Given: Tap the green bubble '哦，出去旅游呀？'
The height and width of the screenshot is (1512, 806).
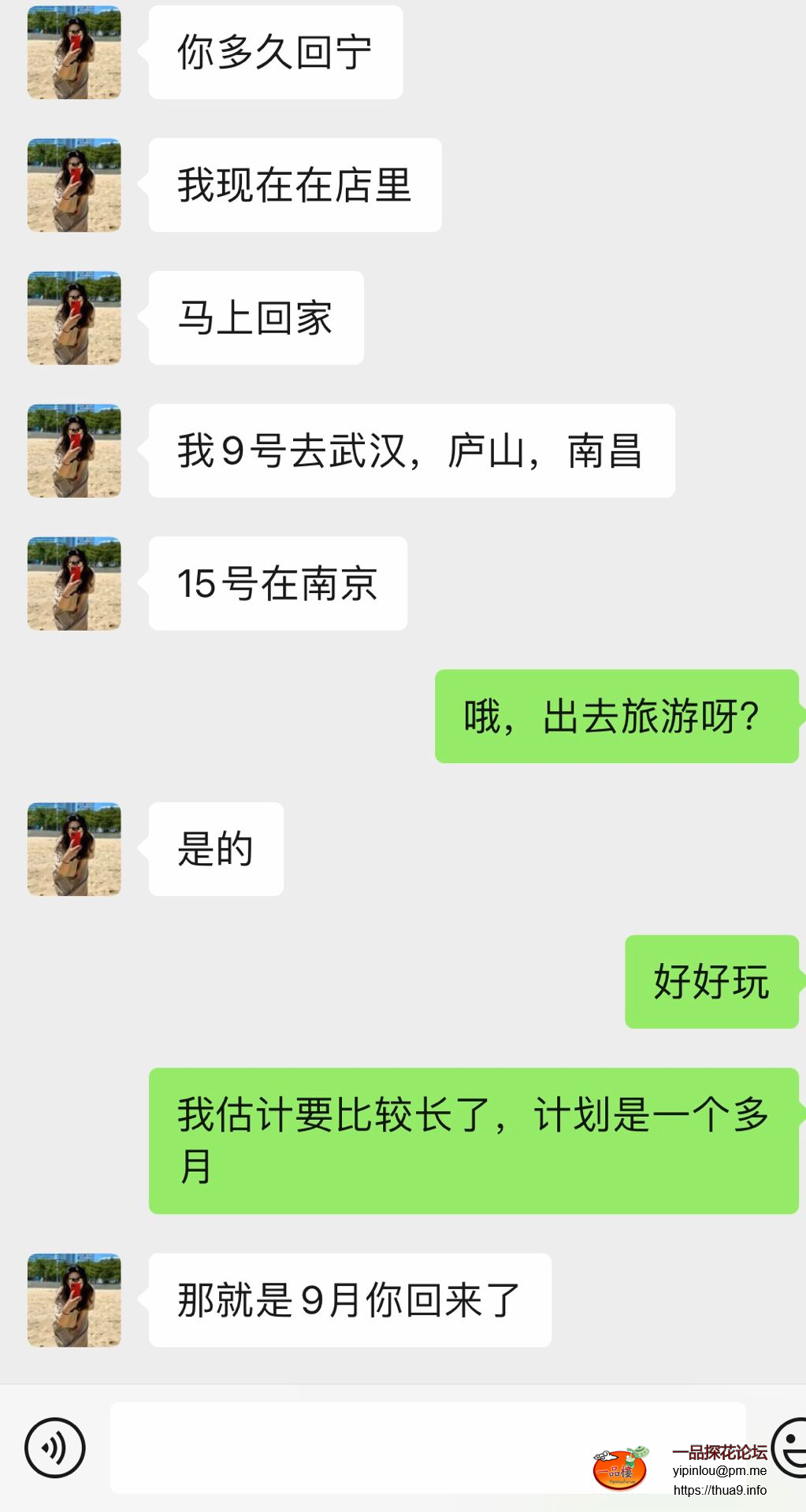Looking at the screenshot, I should click(617, 717).
